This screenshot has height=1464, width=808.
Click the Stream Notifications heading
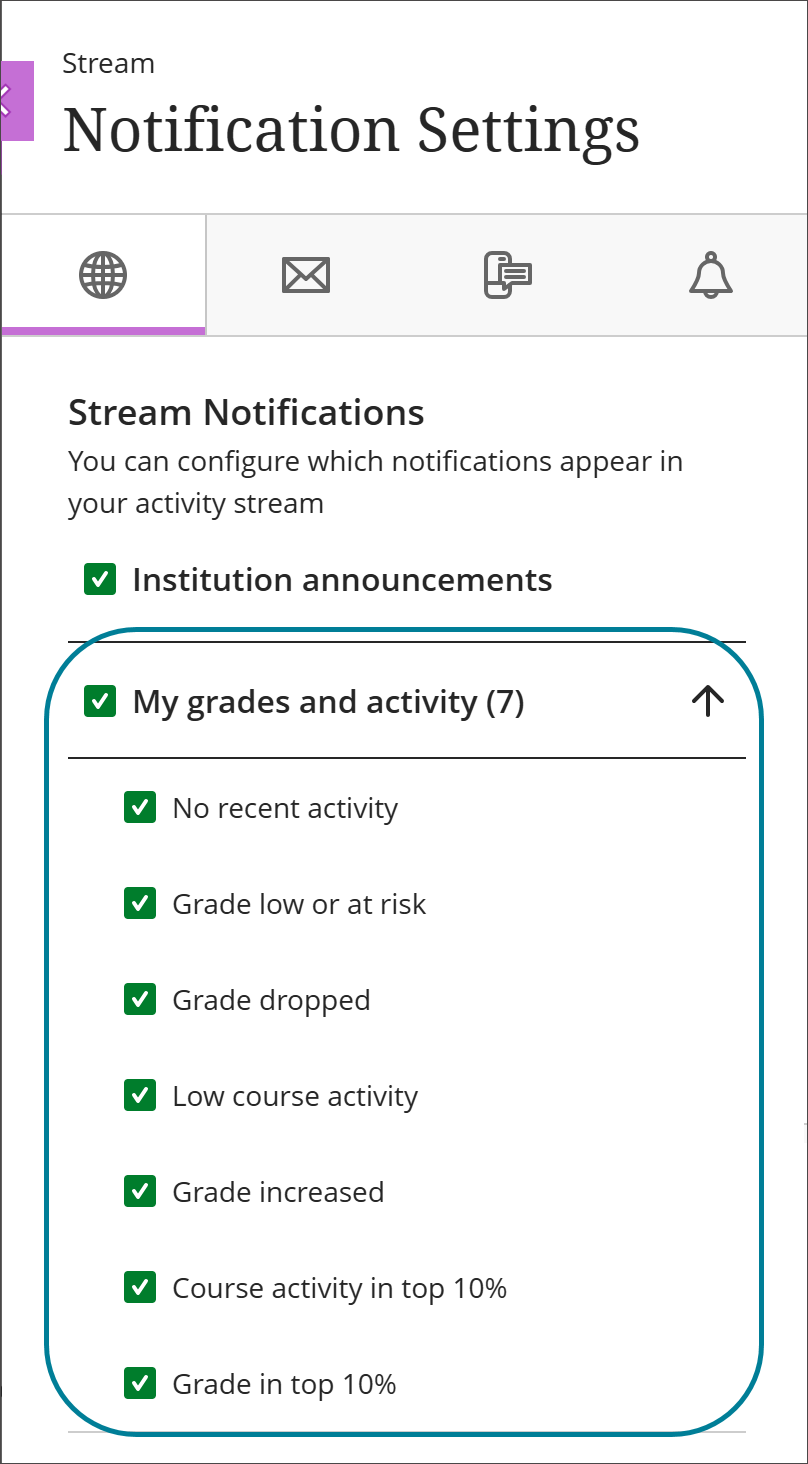245,412
